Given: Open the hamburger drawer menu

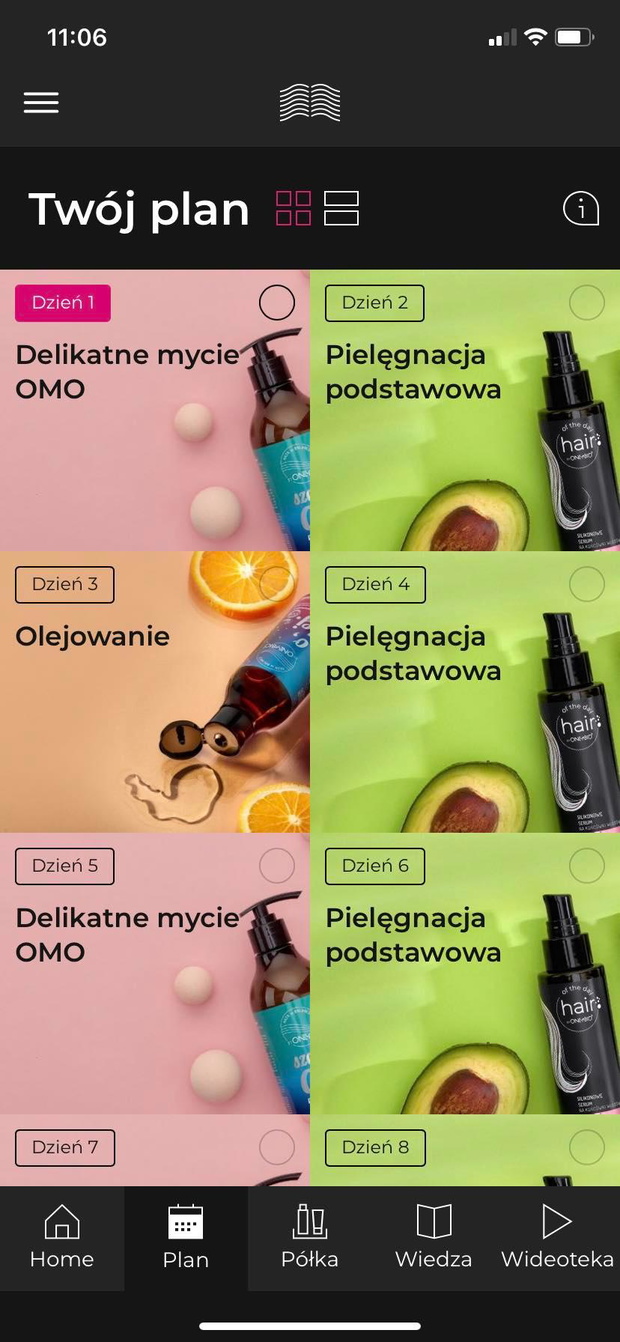Looking at the screenshot, I should 41,103.
